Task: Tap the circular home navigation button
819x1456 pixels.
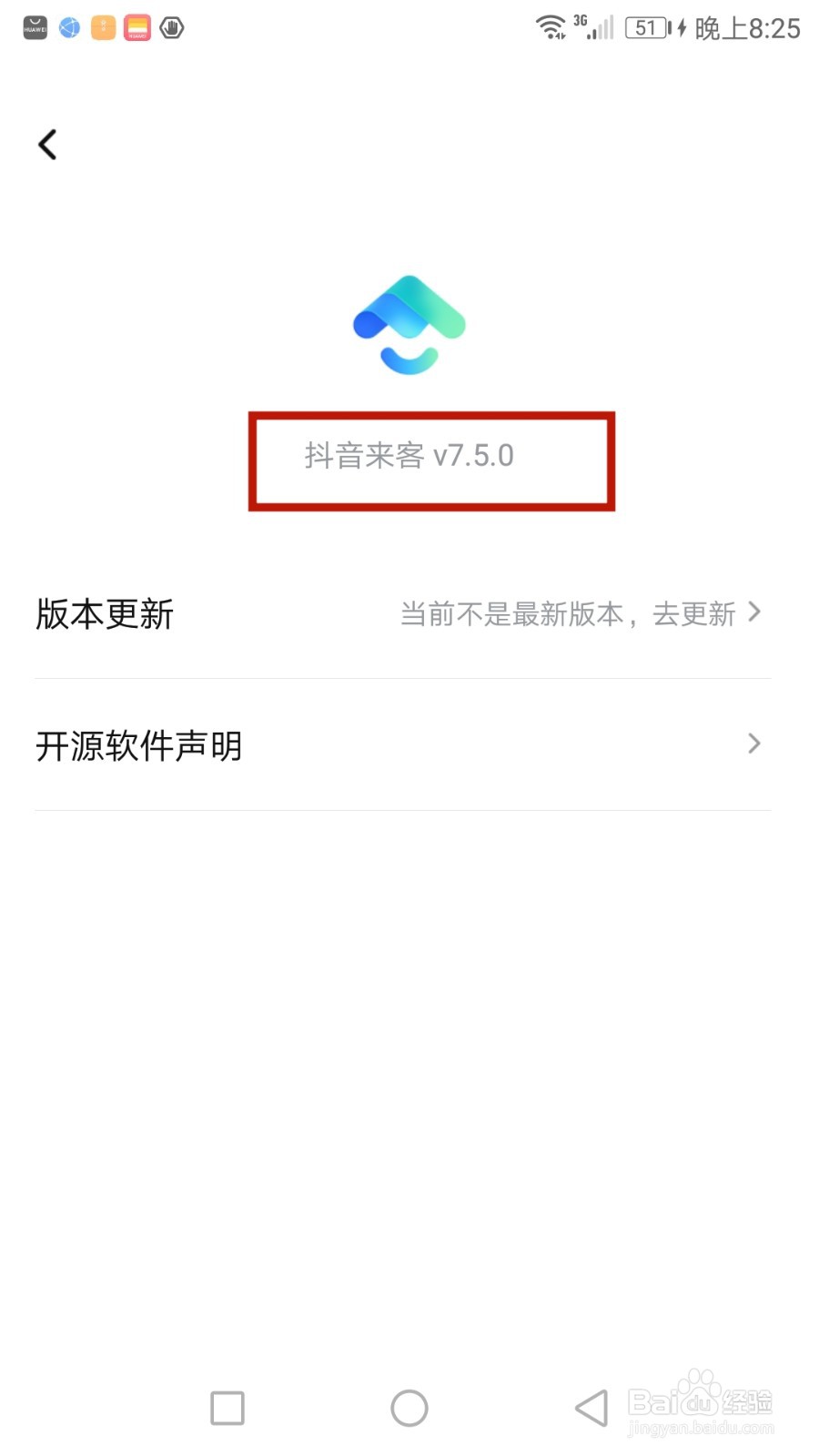Action: pyautogui.click(x=409, y=1407)
